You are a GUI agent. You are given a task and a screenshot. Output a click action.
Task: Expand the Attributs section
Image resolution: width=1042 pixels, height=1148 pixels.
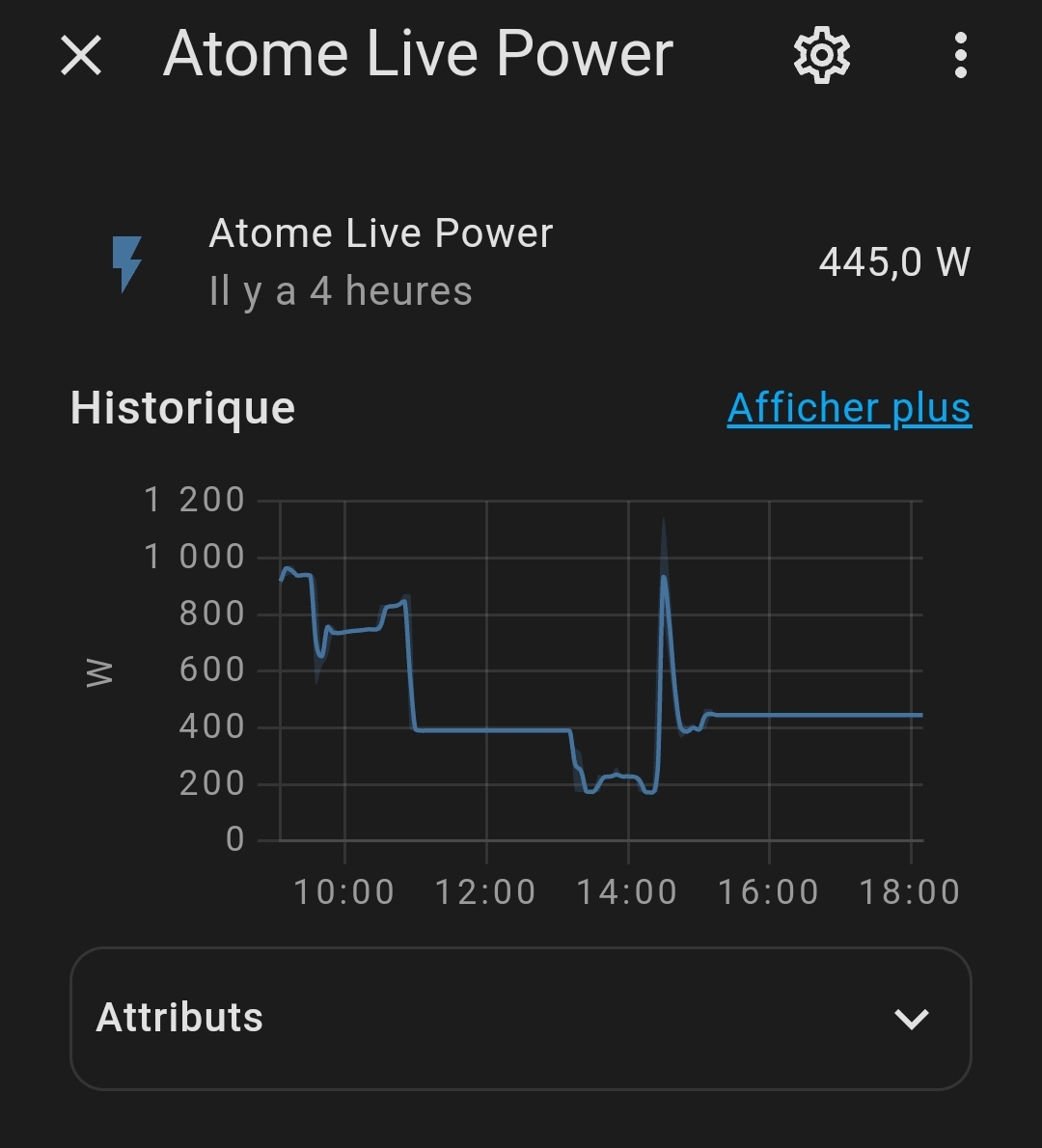(x=521, y=1016)
